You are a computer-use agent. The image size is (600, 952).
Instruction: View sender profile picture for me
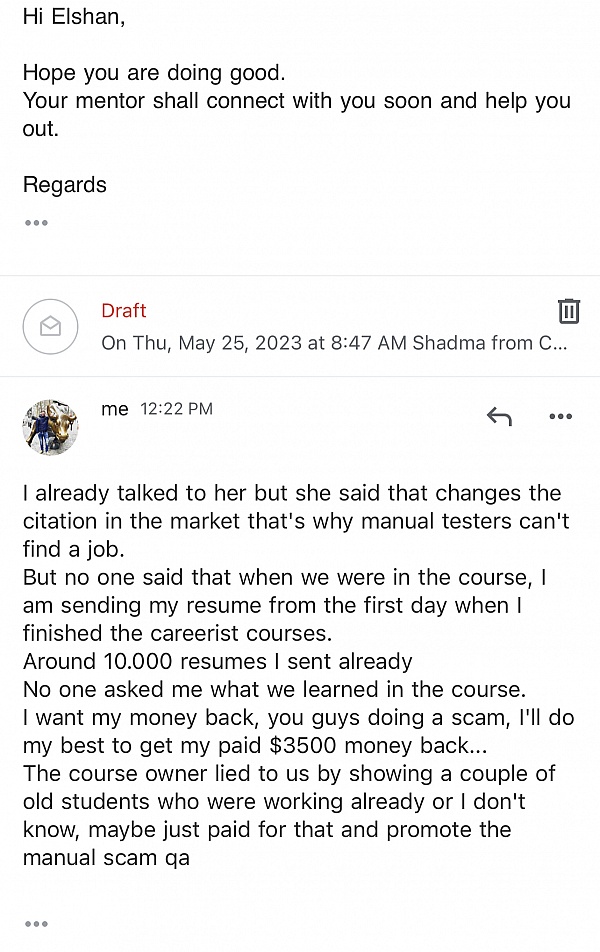(x=50, y=427)
